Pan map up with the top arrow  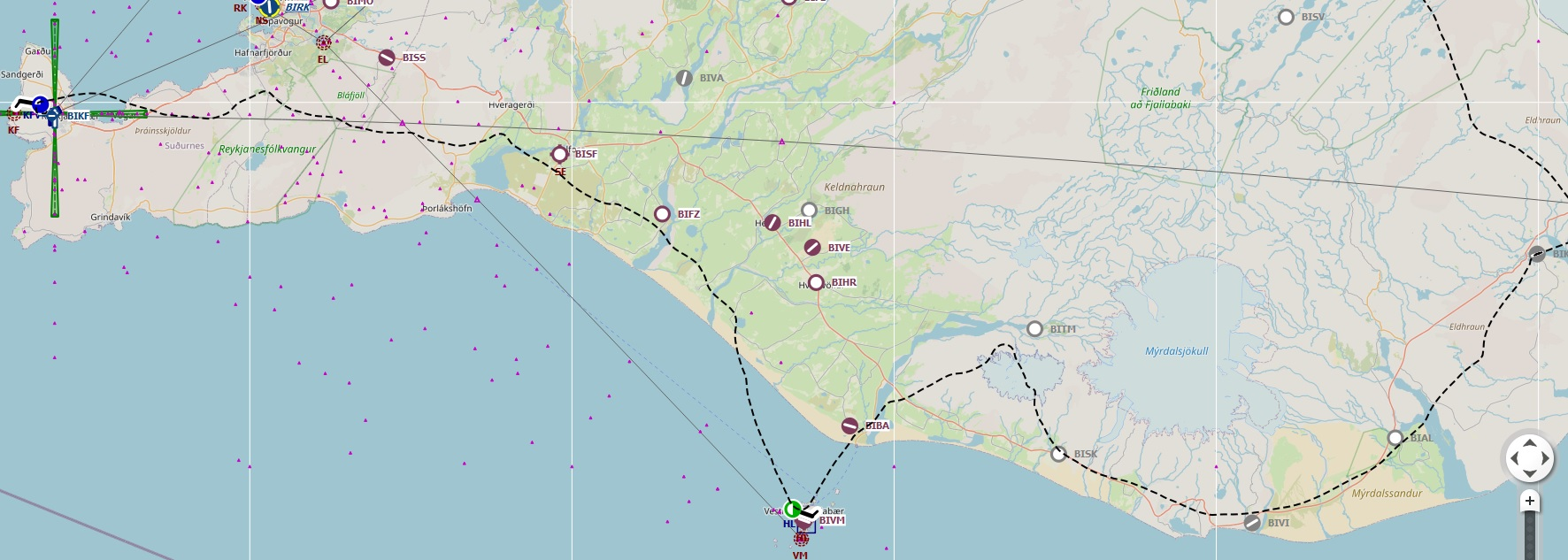point(1529,444)
